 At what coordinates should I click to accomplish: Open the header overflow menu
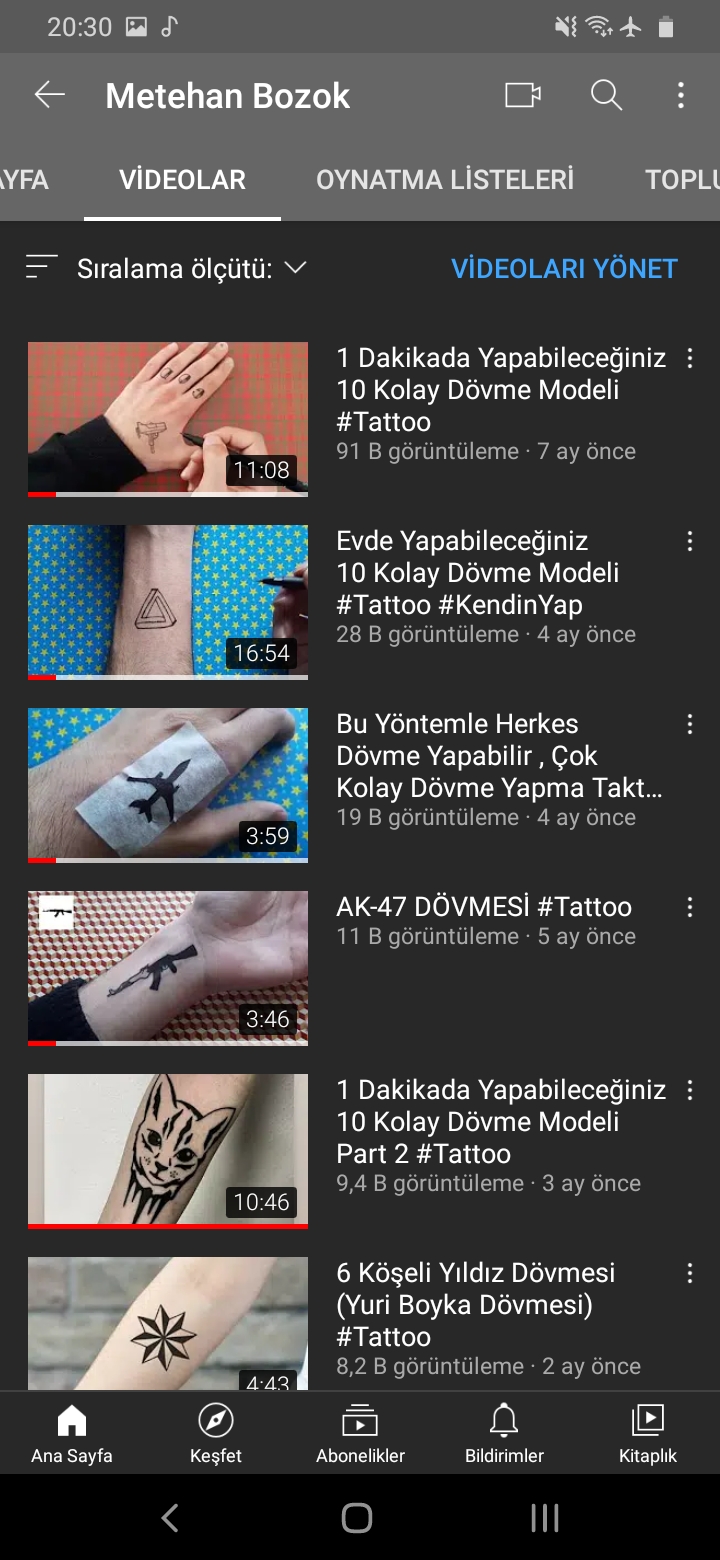(x=681, y=95)
